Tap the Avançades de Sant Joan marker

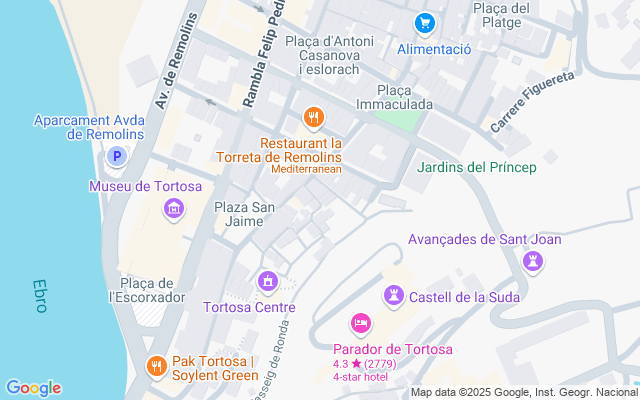(x=533, y=262)
